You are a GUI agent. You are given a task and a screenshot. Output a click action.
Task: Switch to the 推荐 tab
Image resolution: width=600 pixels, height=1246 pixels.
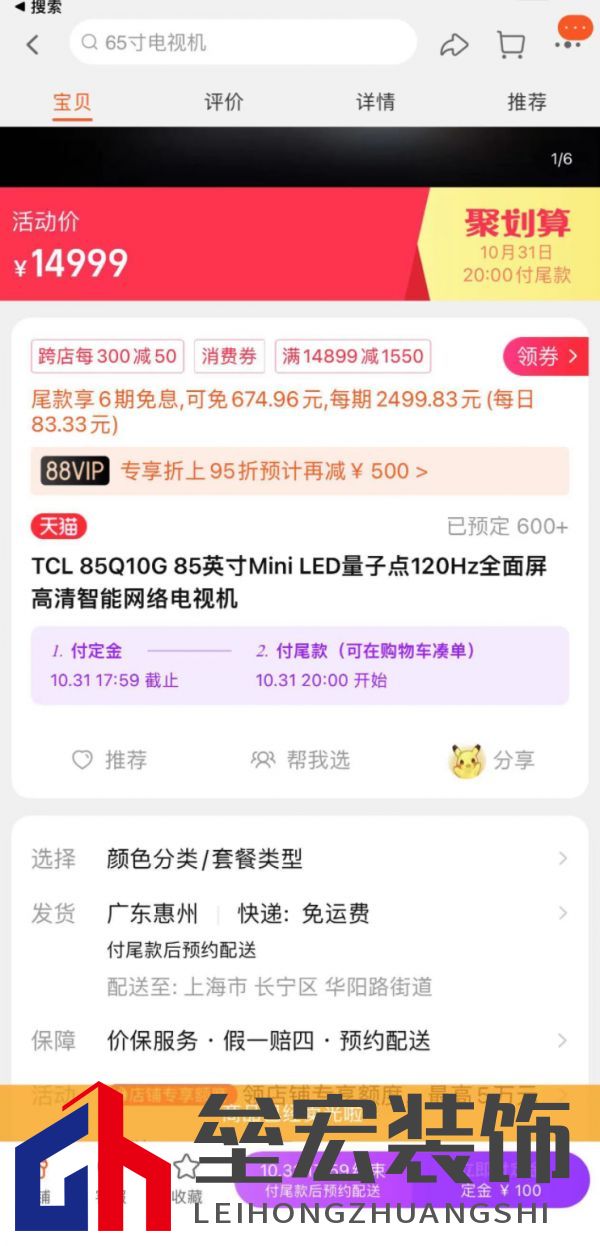coord(527,102)
